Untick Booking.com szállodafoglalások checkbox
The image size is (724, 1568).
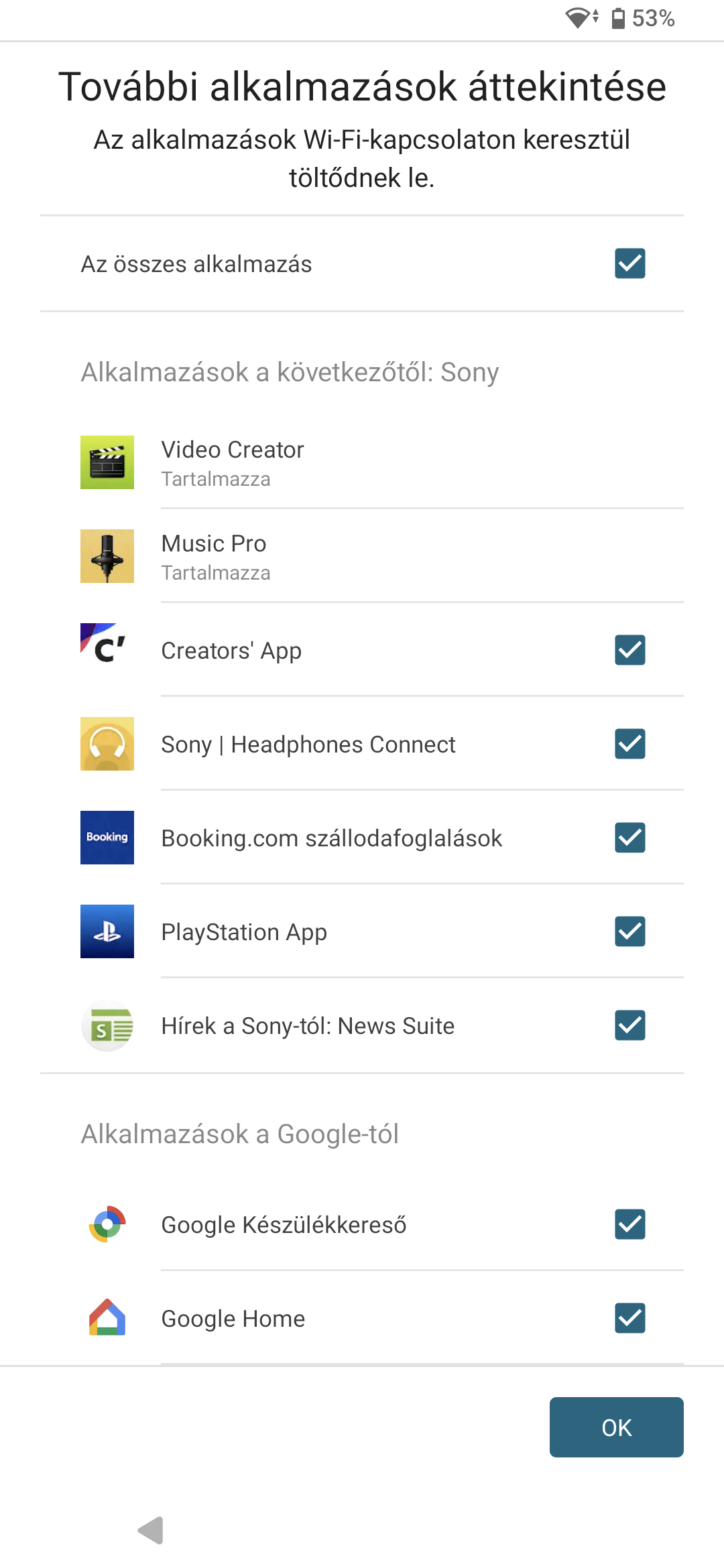click(629, 838)
